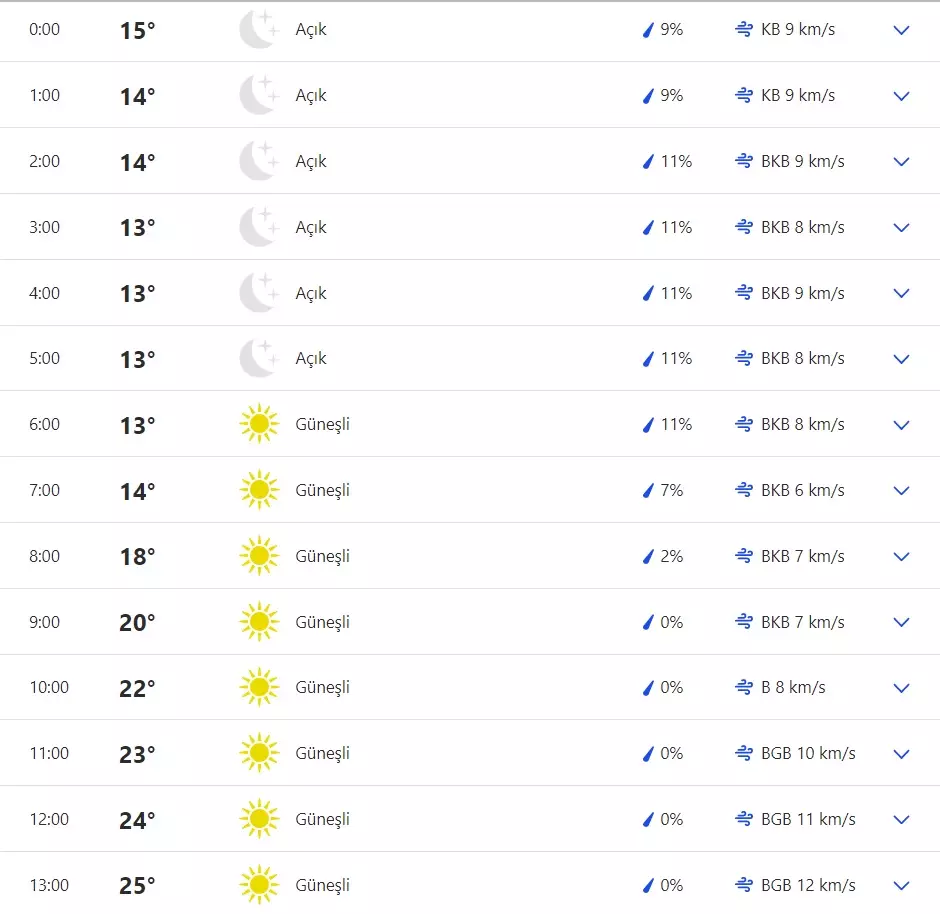
Task: Open the 10:00 forecast details
Action: tap(901, 688)
